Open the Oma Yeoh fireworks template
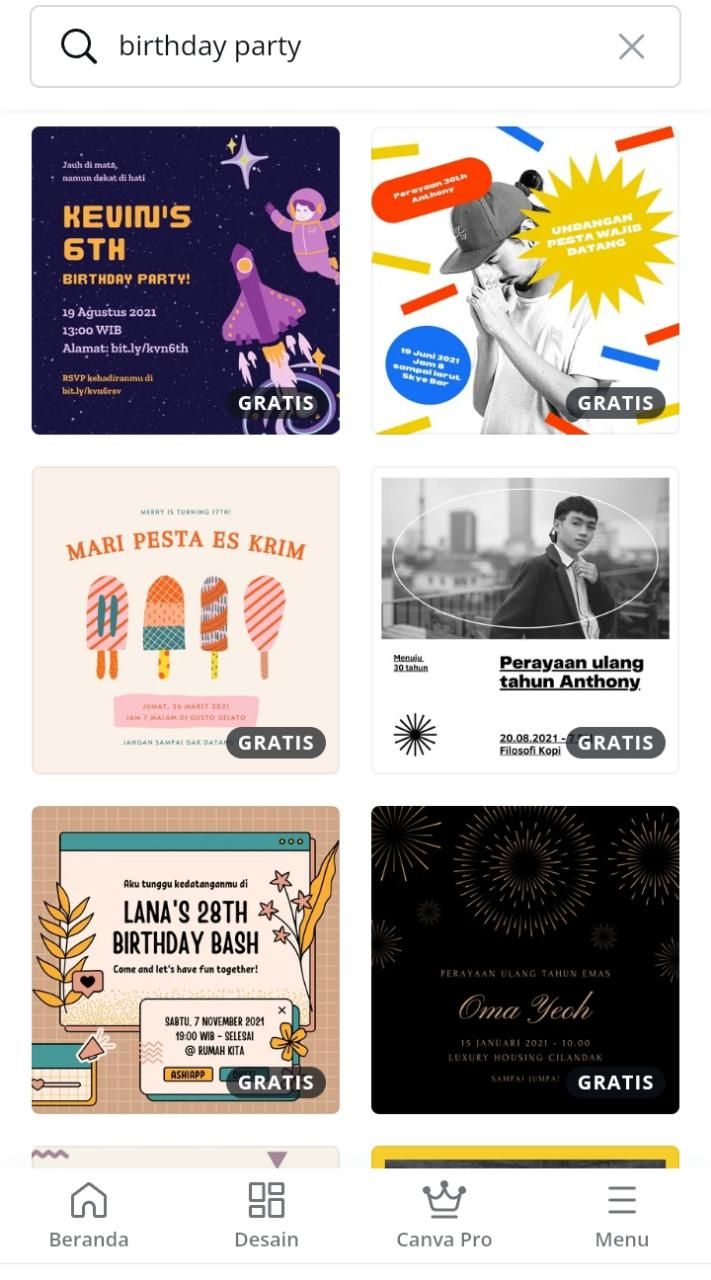The image size is (711, 1280). pyautogui.click(x=525, y=960)
